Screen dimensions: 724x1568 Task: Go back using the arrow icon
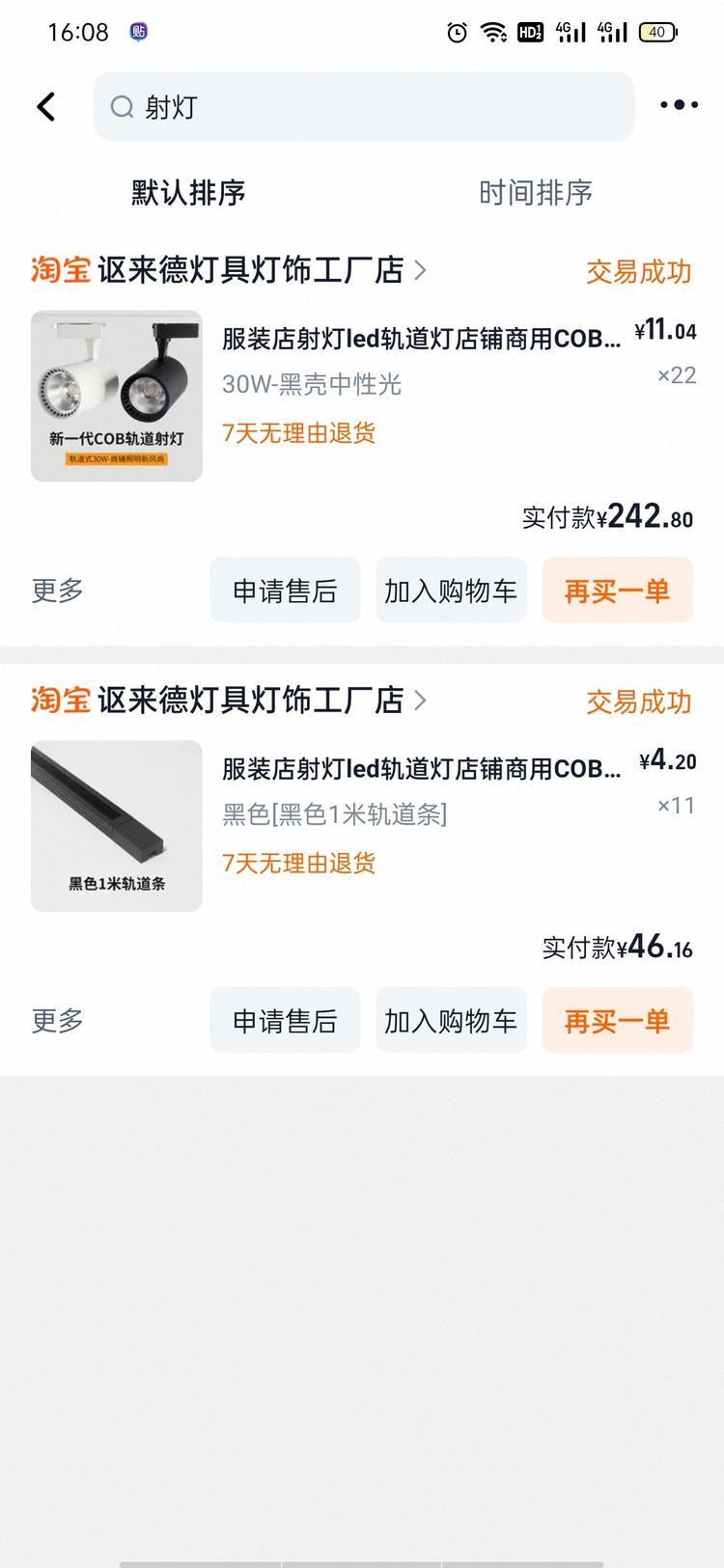pos(46,106)
